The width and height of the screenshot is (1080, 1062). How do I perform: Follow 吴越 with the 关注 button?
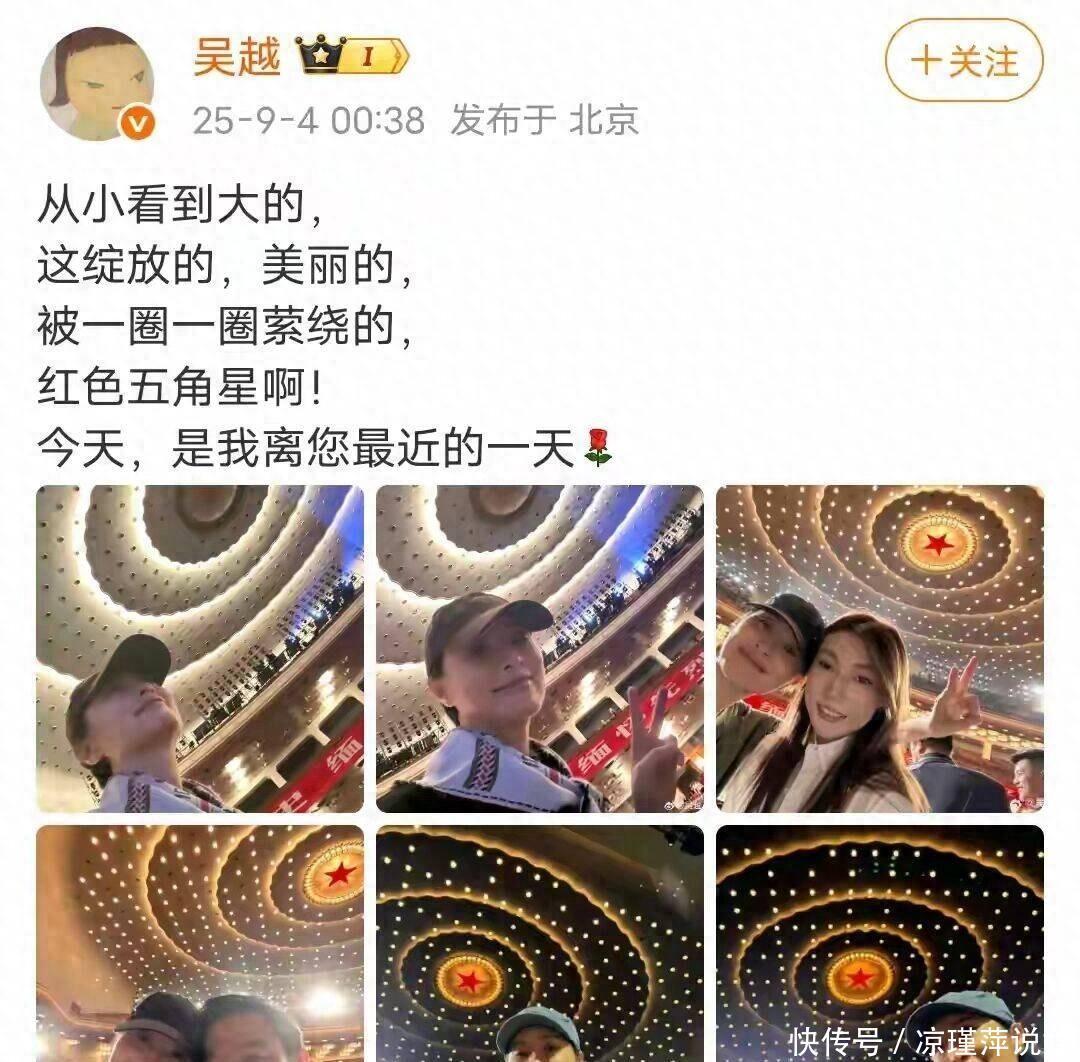click(963, 62)
